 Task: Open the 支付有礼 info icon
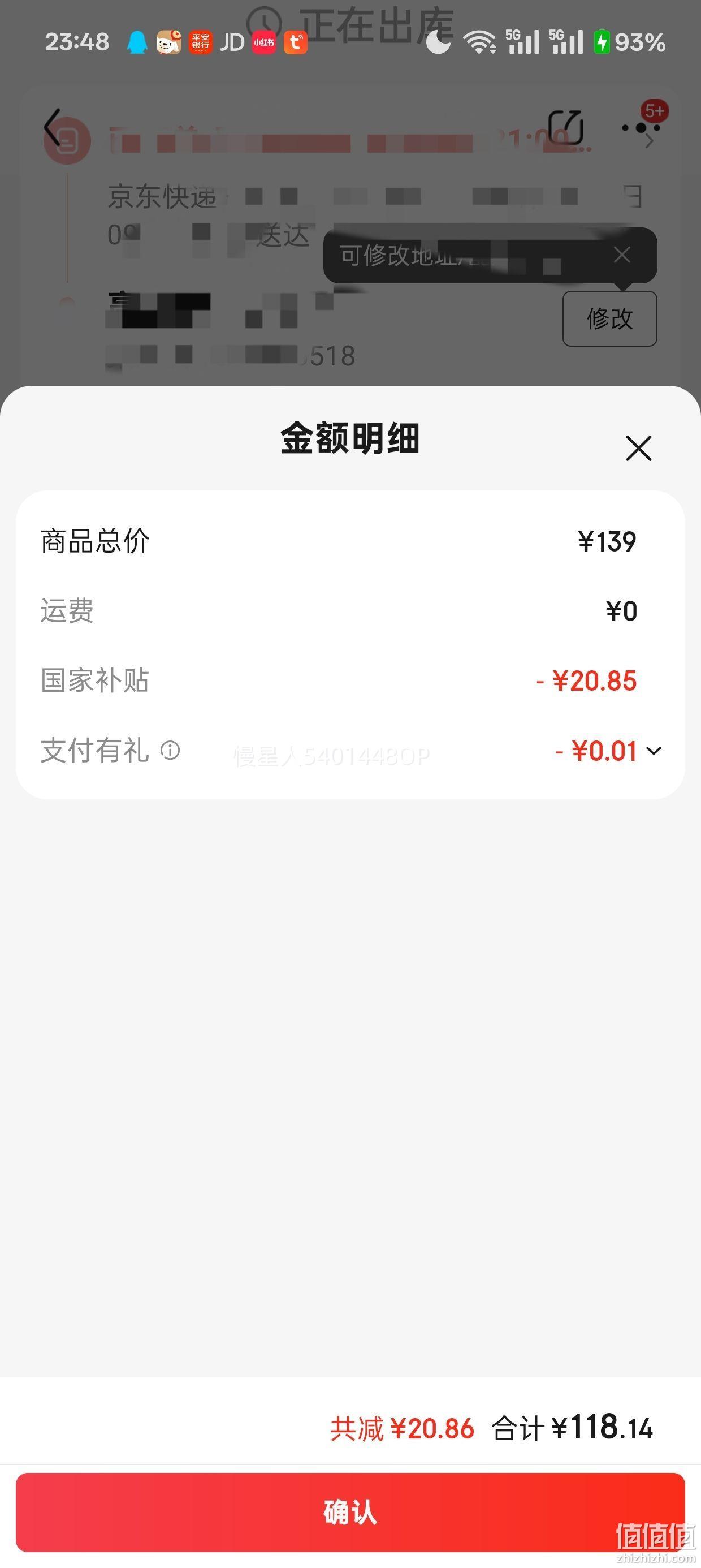pos(170,751)
